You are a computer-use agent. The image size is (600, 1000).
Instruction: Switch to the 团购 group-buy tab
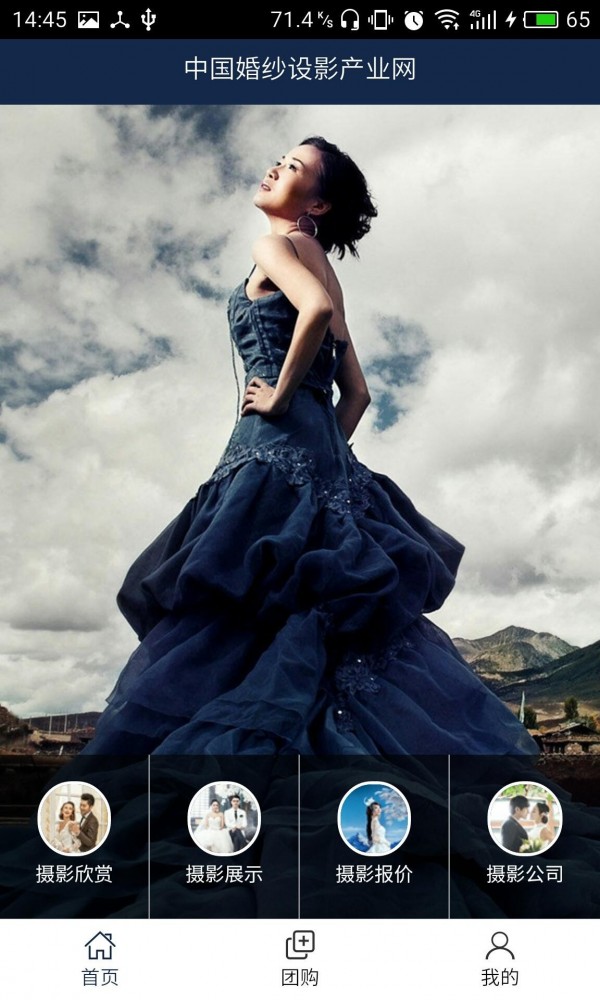300,958
